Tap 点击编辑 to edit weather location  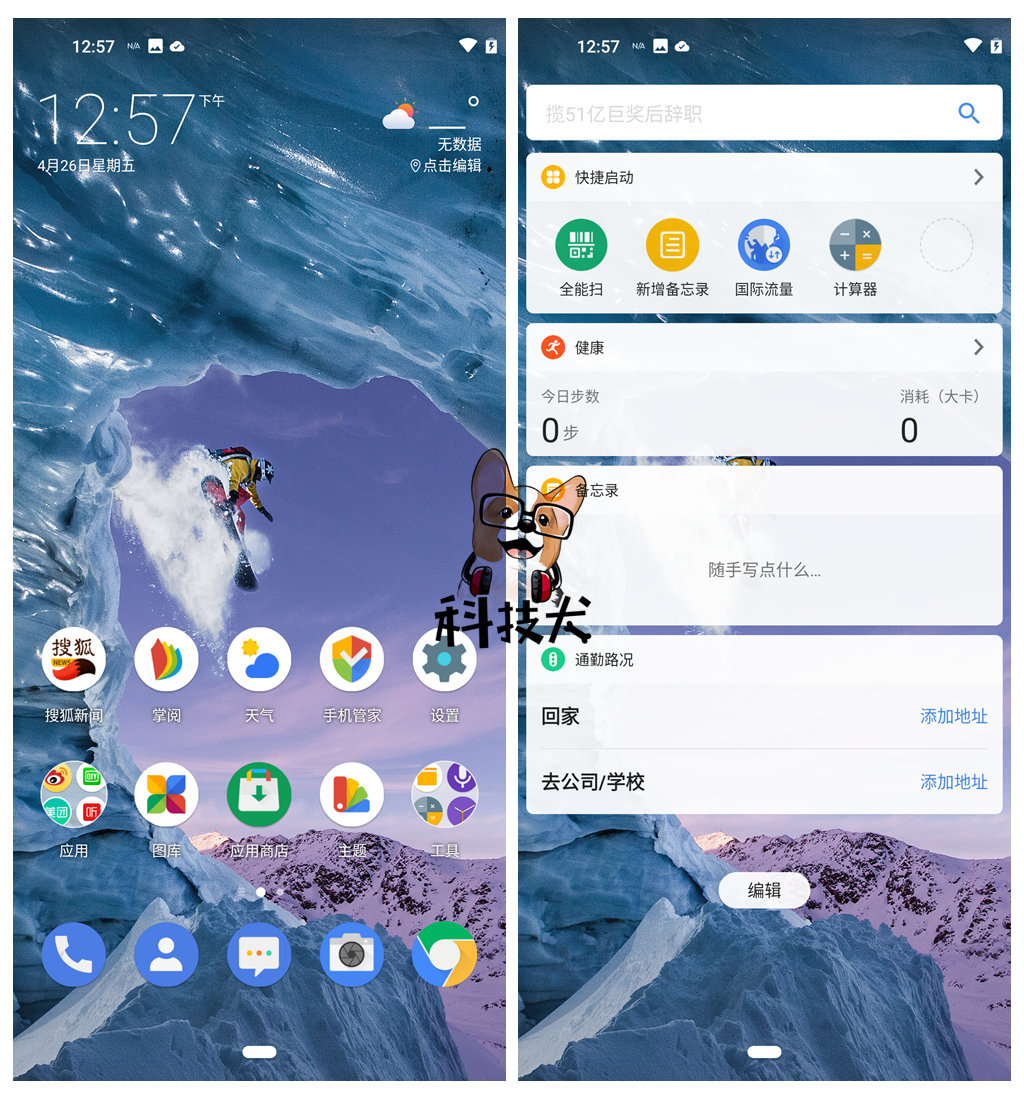pyautogui.click(x=447, y=166)
